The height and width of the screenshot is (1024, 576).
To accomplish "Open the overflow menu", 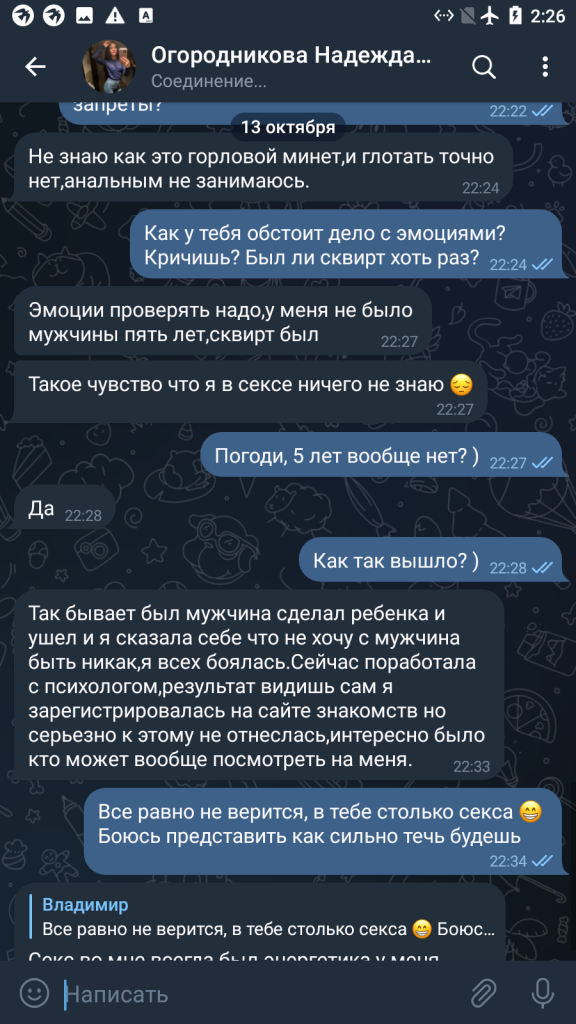I will (545, 67).
